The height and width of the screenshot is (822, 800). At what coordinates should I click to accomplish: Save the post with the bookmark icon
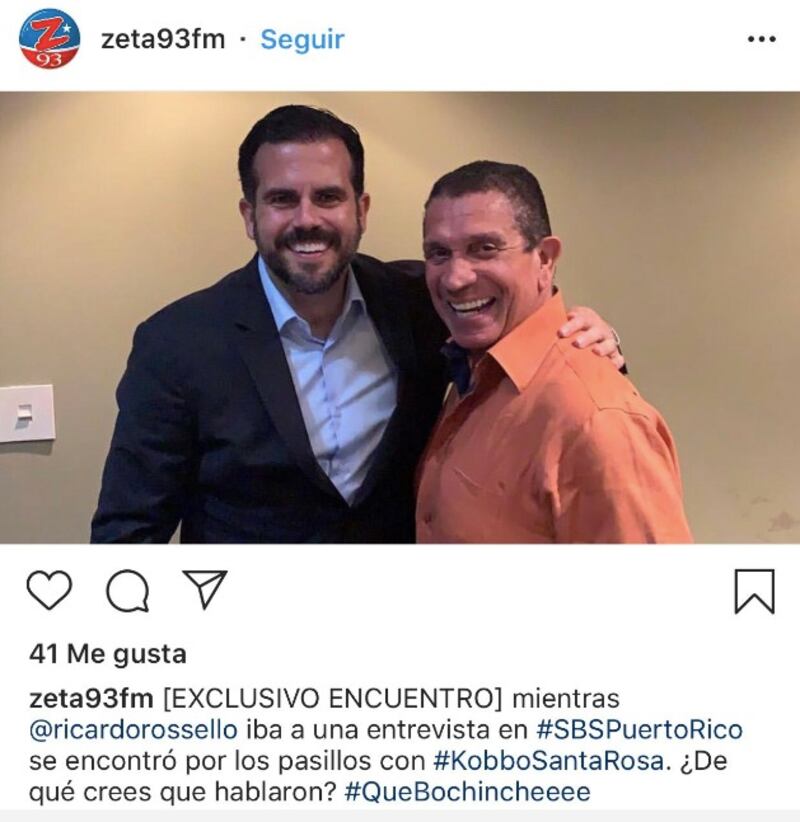754,590
